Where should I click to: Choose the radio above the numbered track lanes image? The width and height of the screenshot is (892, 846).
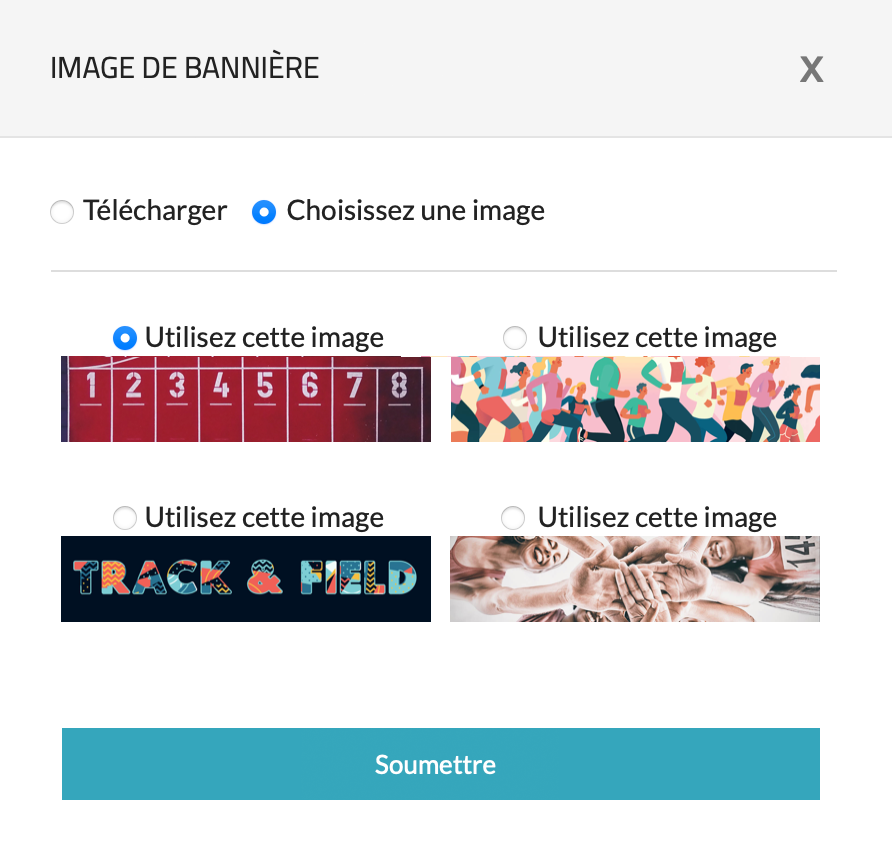click(x=125, y=338)
